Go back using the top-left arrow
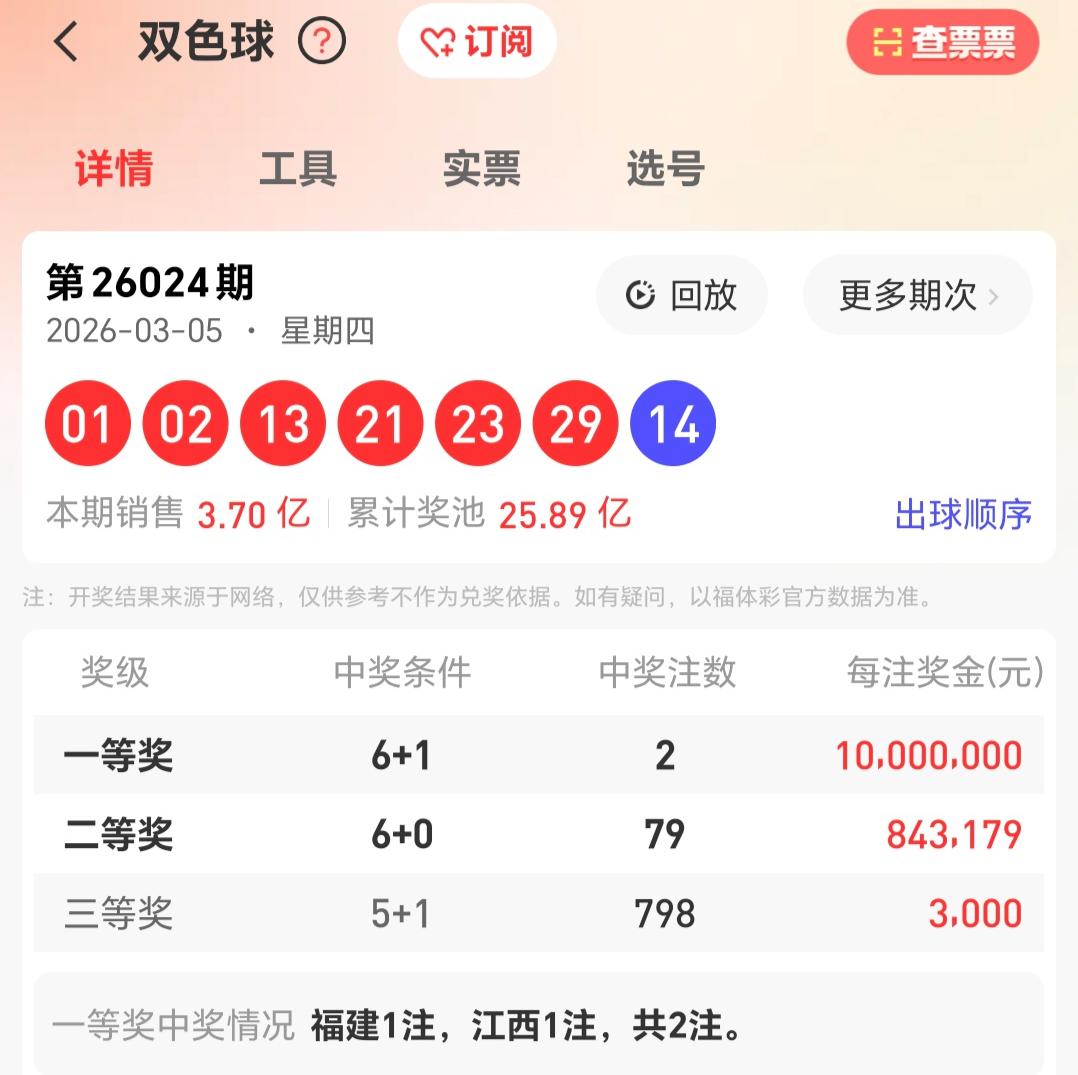The image size is (1078, 1075). tap(66, 43)
